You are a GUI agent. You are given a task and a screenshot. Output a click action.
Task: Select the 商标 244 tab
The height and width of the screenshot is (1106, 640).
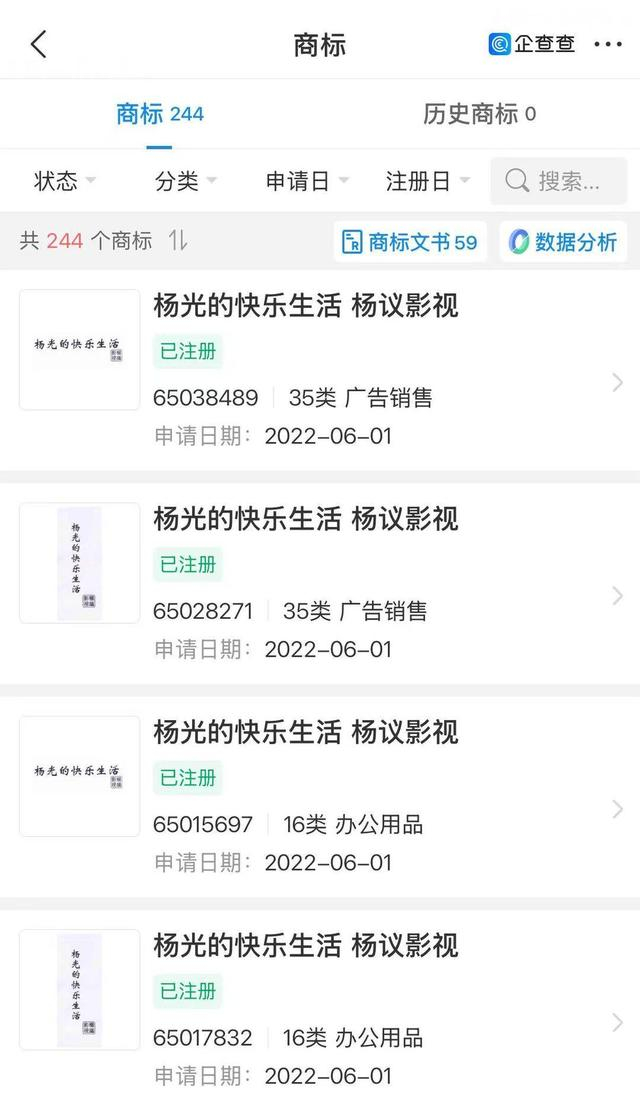pos(160,114)
